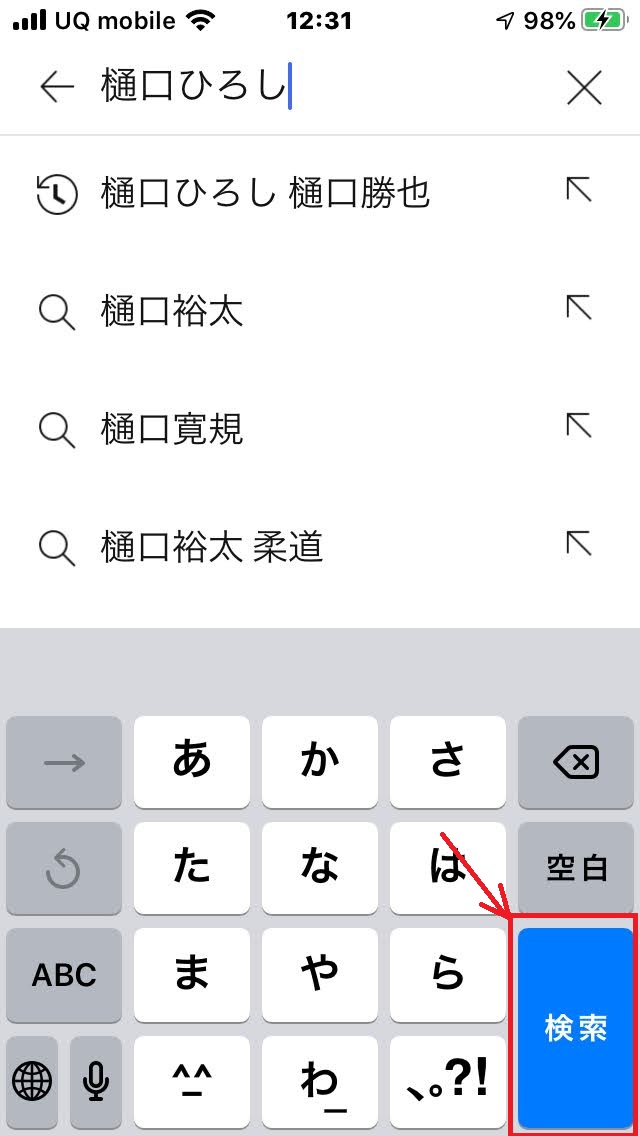This screenshot has height=1136, width=640.
Task: Insert 樋口裕太 into search via its arrow
Action: point(579,308)
